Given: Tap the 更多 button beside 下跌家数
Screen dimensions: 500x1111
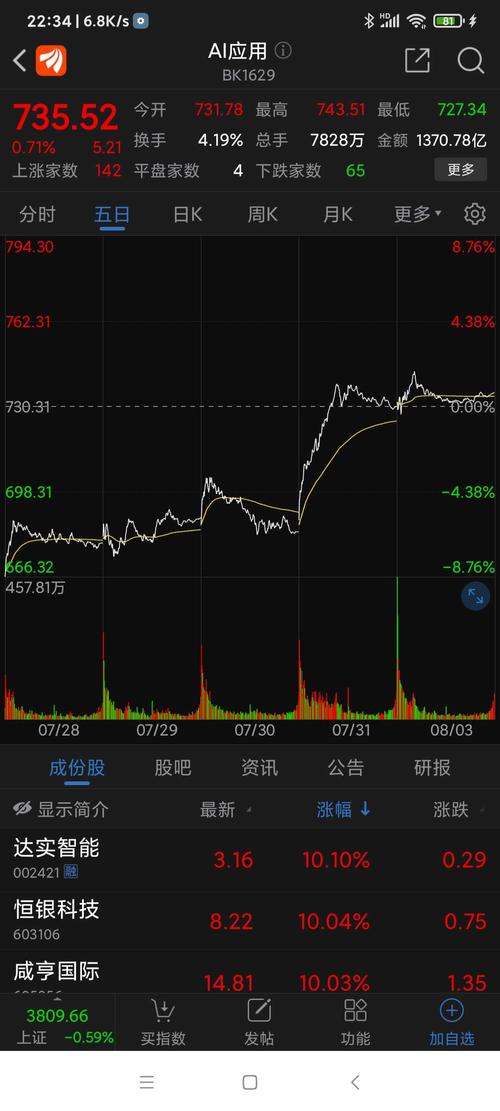Looking at the screenshot, I should point(460,170).
